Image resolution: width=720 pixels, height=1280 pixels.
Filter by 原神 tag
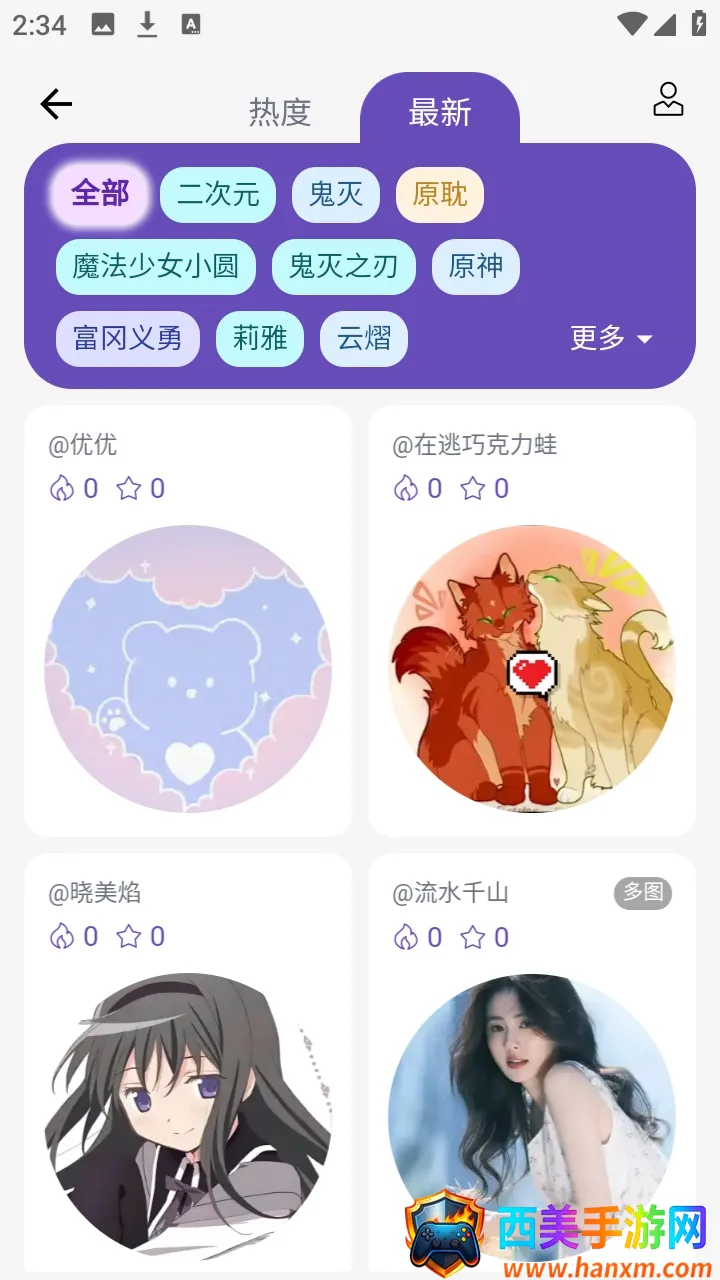tap(476, 266)
